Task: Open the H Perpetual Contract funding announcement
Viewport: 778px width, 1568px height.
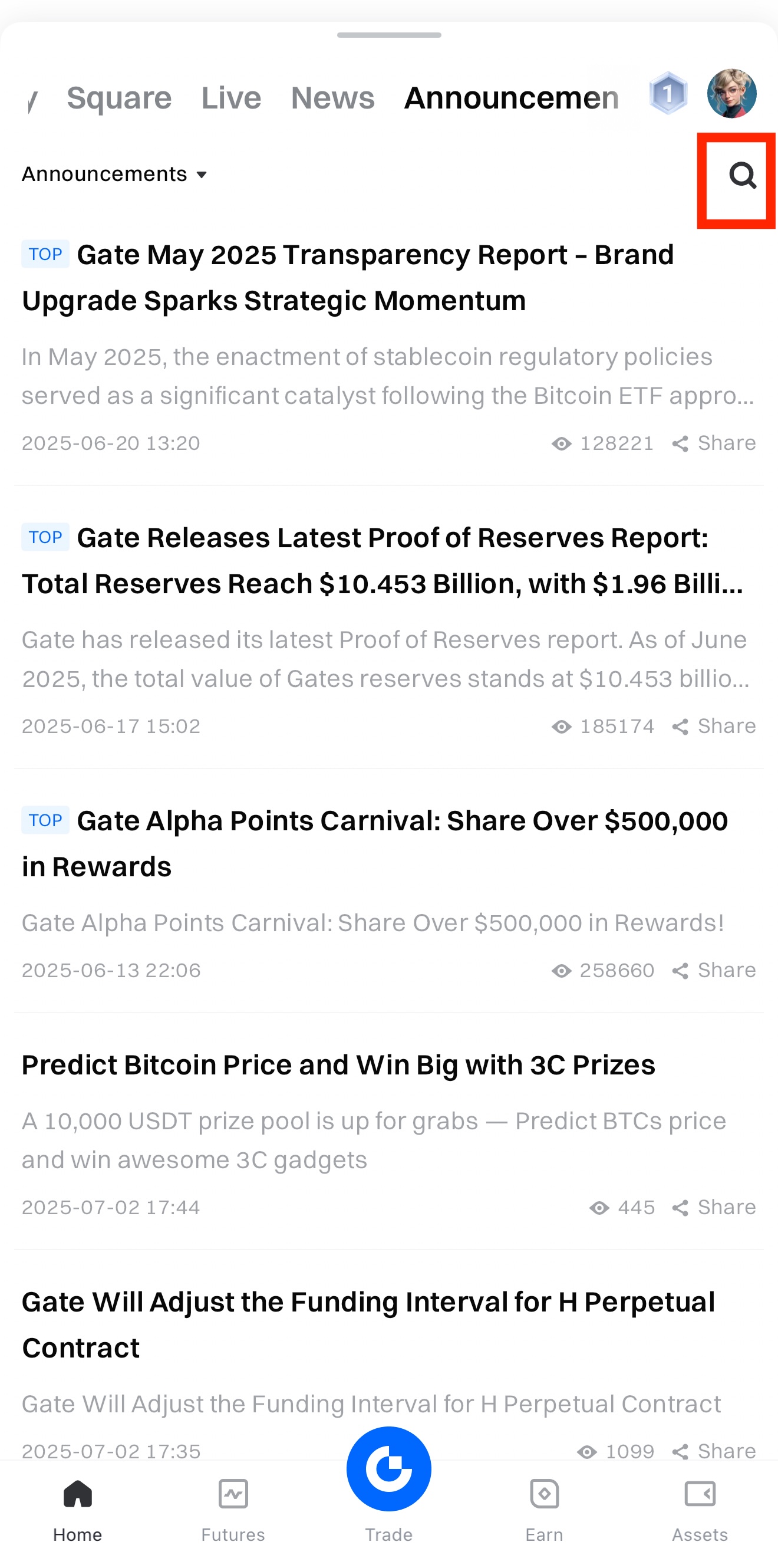Action: [368, 1324]
